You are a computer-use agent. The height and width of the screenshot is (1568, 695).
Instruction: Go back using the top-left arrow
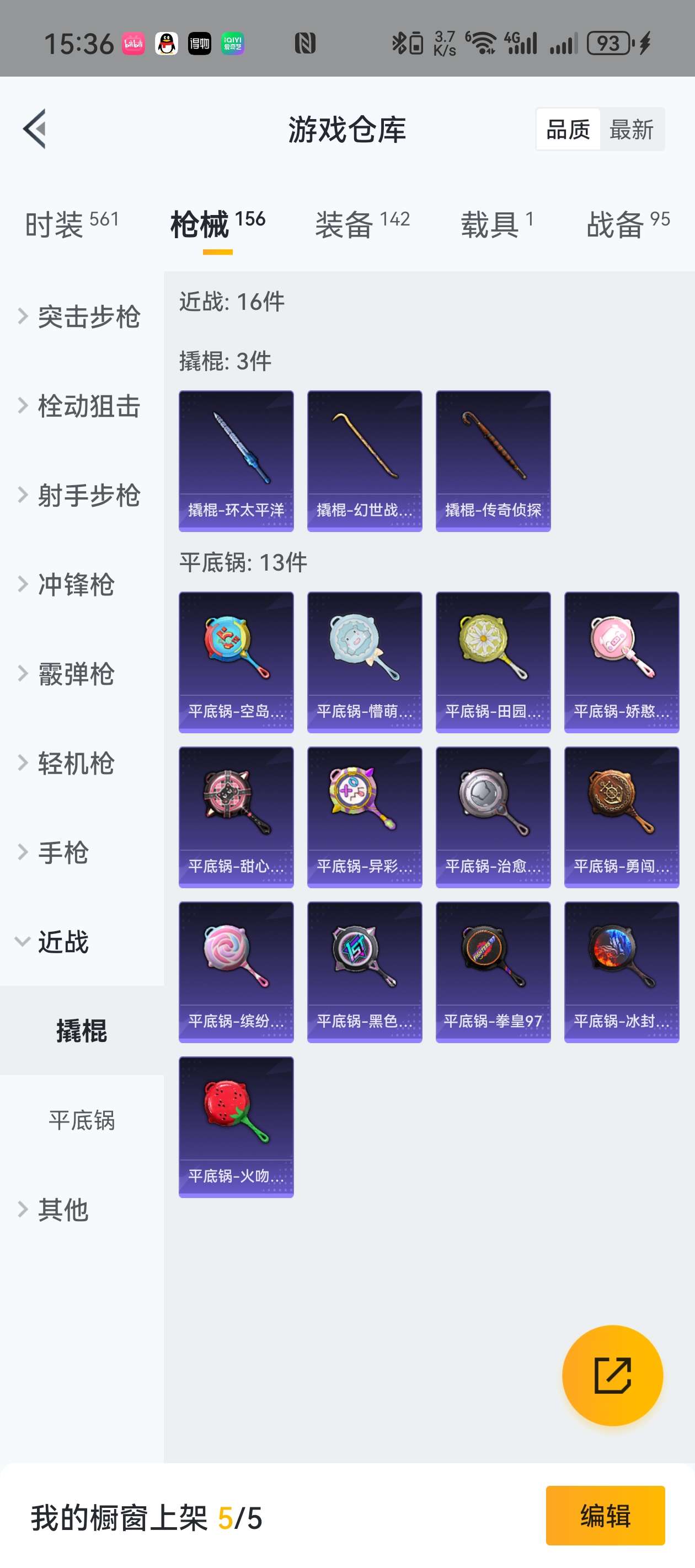pyautogui.click(x=35, y=129)
